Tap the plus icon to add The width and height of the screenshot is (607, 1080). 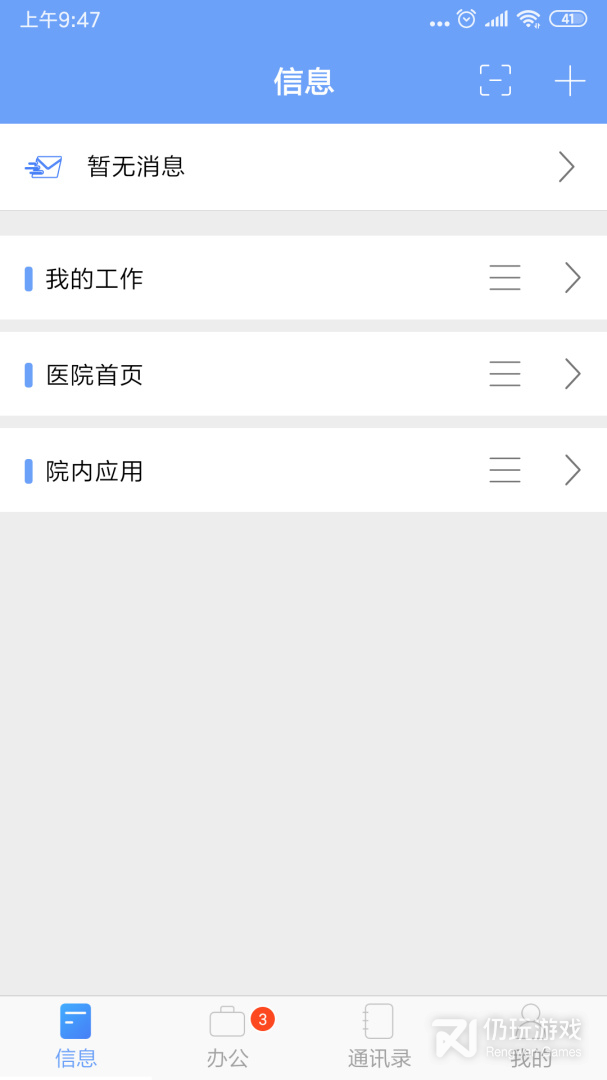click(570, 81)
